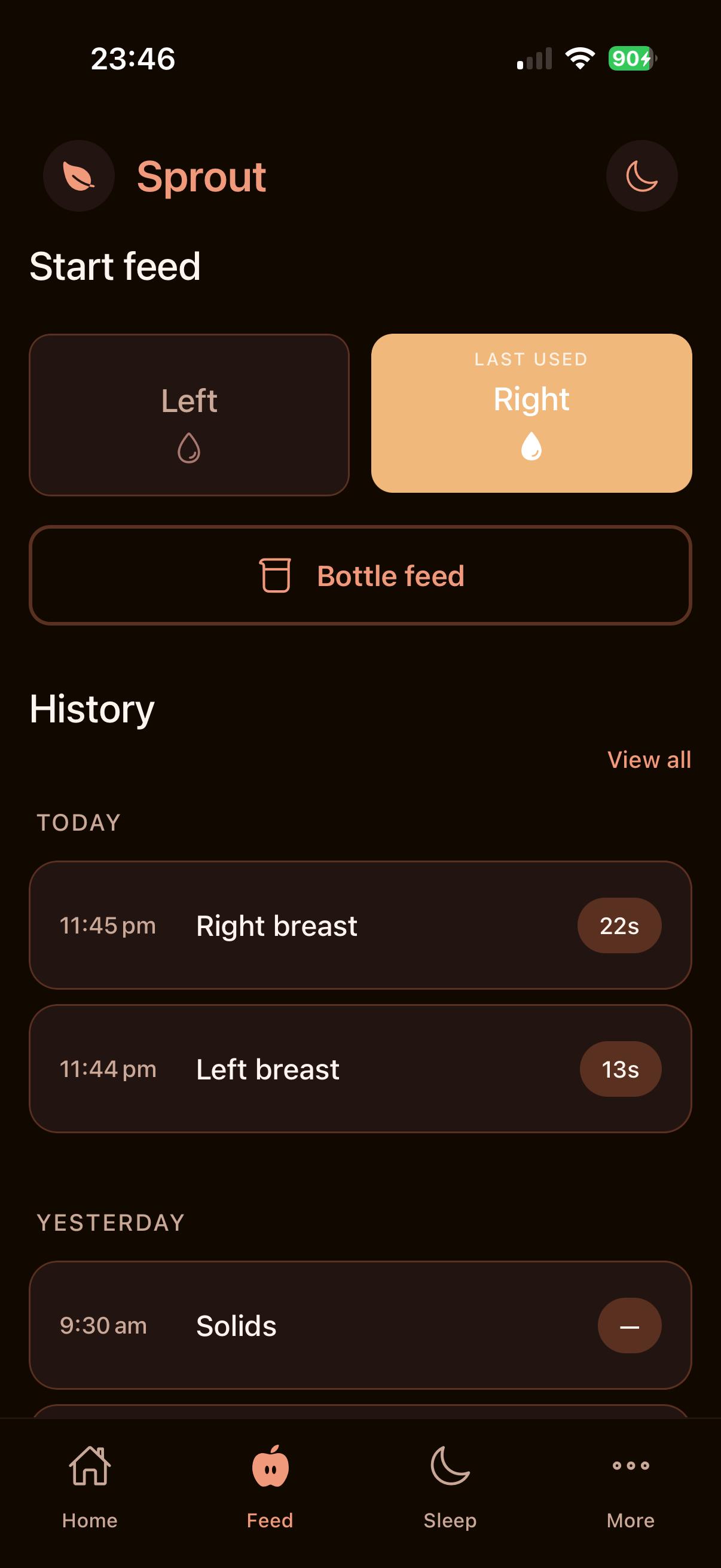Screen dimensions: 721x1568
Task: Switch to the Sleep tab
Action: pos(450,1485)
